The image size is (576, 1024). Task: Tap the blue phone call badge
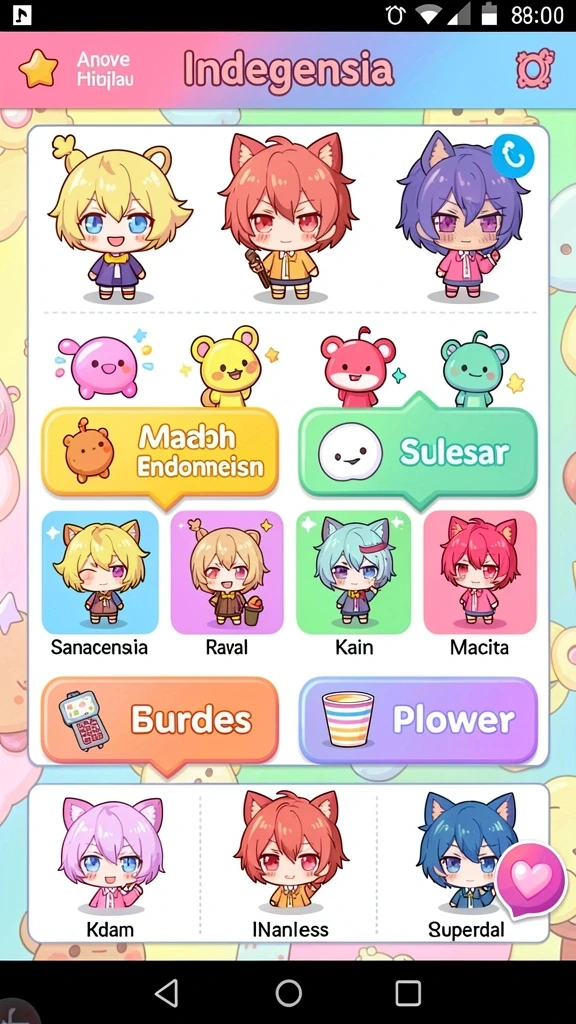[513, 157]
